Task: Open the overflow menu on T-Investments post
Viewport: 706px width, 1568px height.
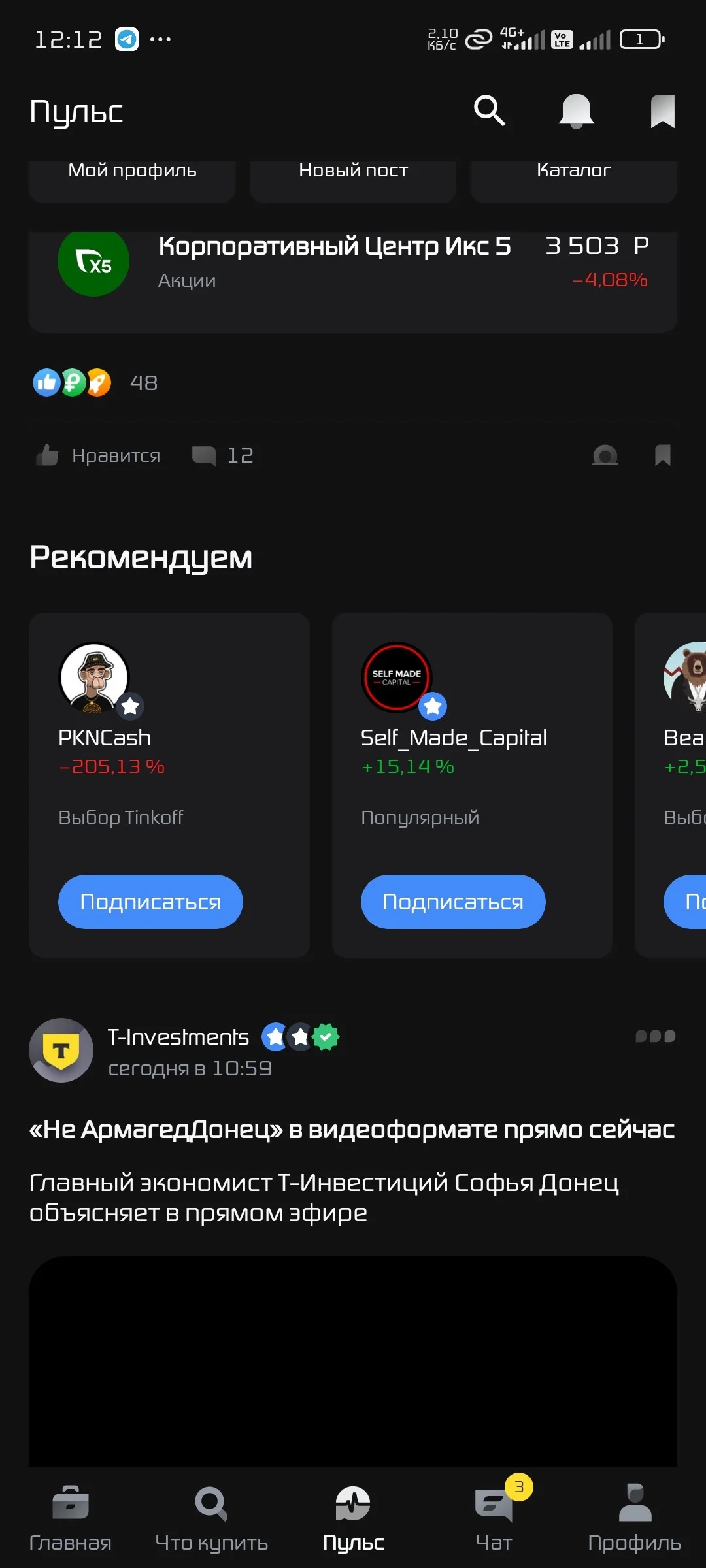Action: [x=656, y=1036]
